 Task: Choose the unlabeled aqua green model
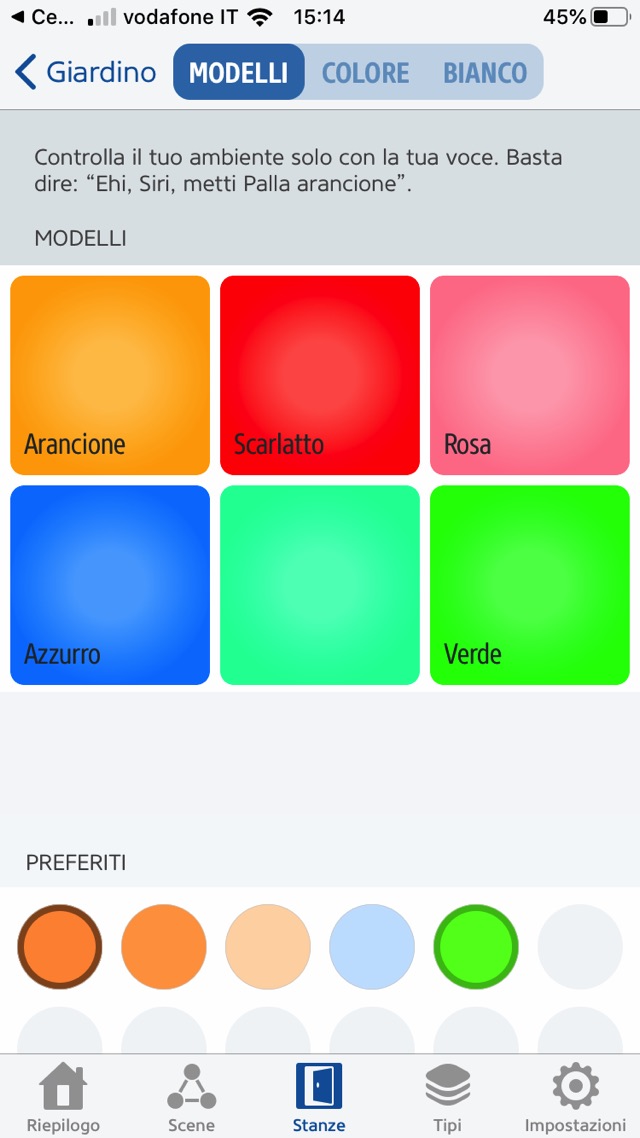(x=320, y=585)
